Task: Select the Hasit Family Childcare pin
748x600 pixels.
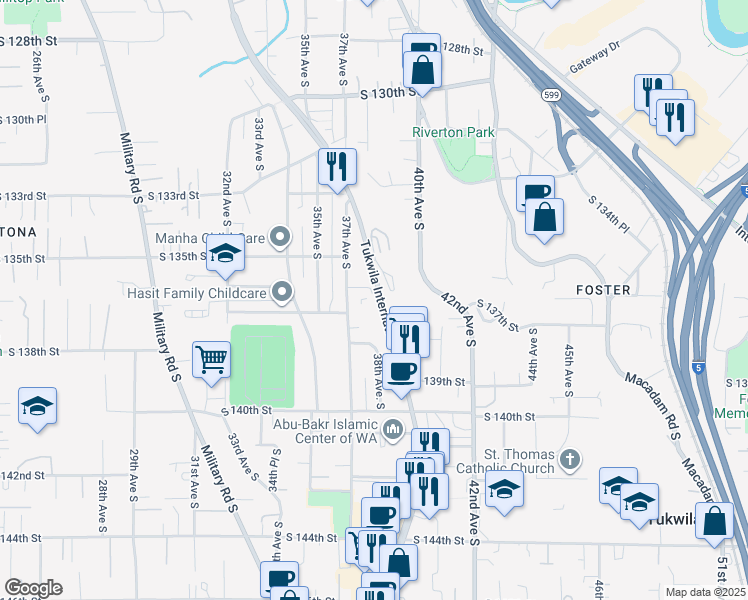Action: click(283, 292)
